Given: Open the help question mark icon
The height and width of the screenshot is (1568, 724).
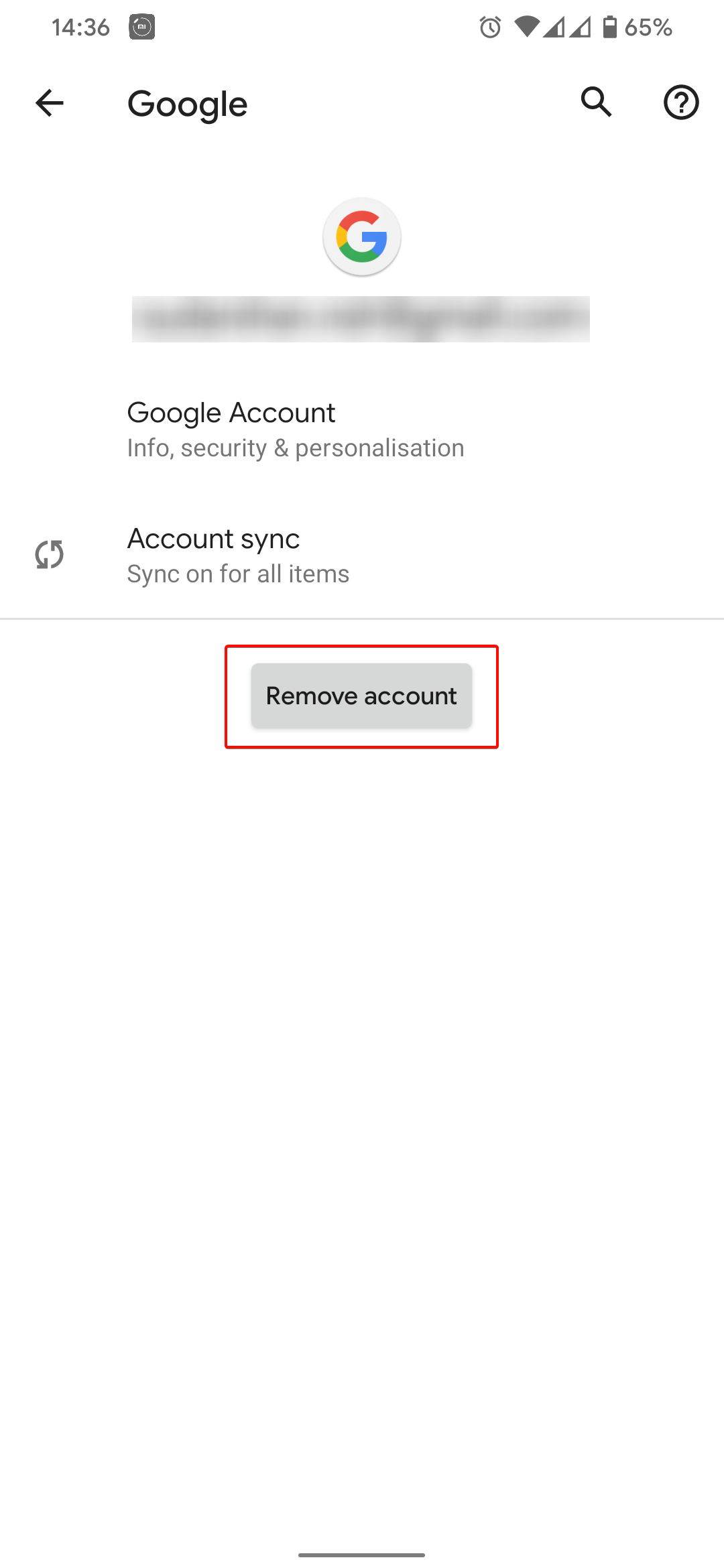Looking at the screenshot, I should pos(681,103).
